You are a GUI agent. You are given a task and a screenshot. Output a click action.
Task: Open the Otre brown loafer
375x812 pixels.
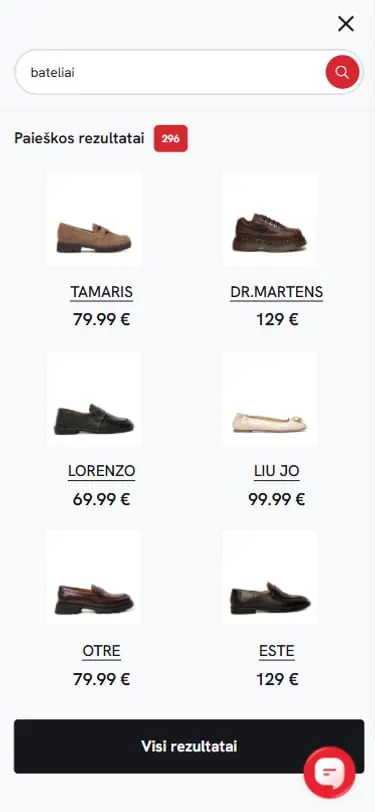coord(94,577)
